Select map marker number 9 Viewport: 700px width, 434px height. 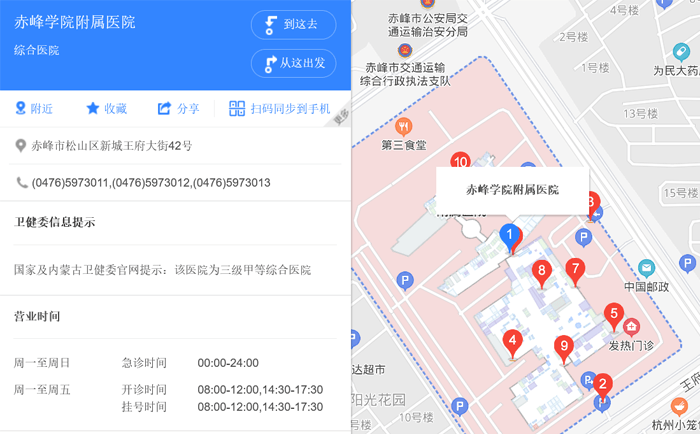pos(564,348)
